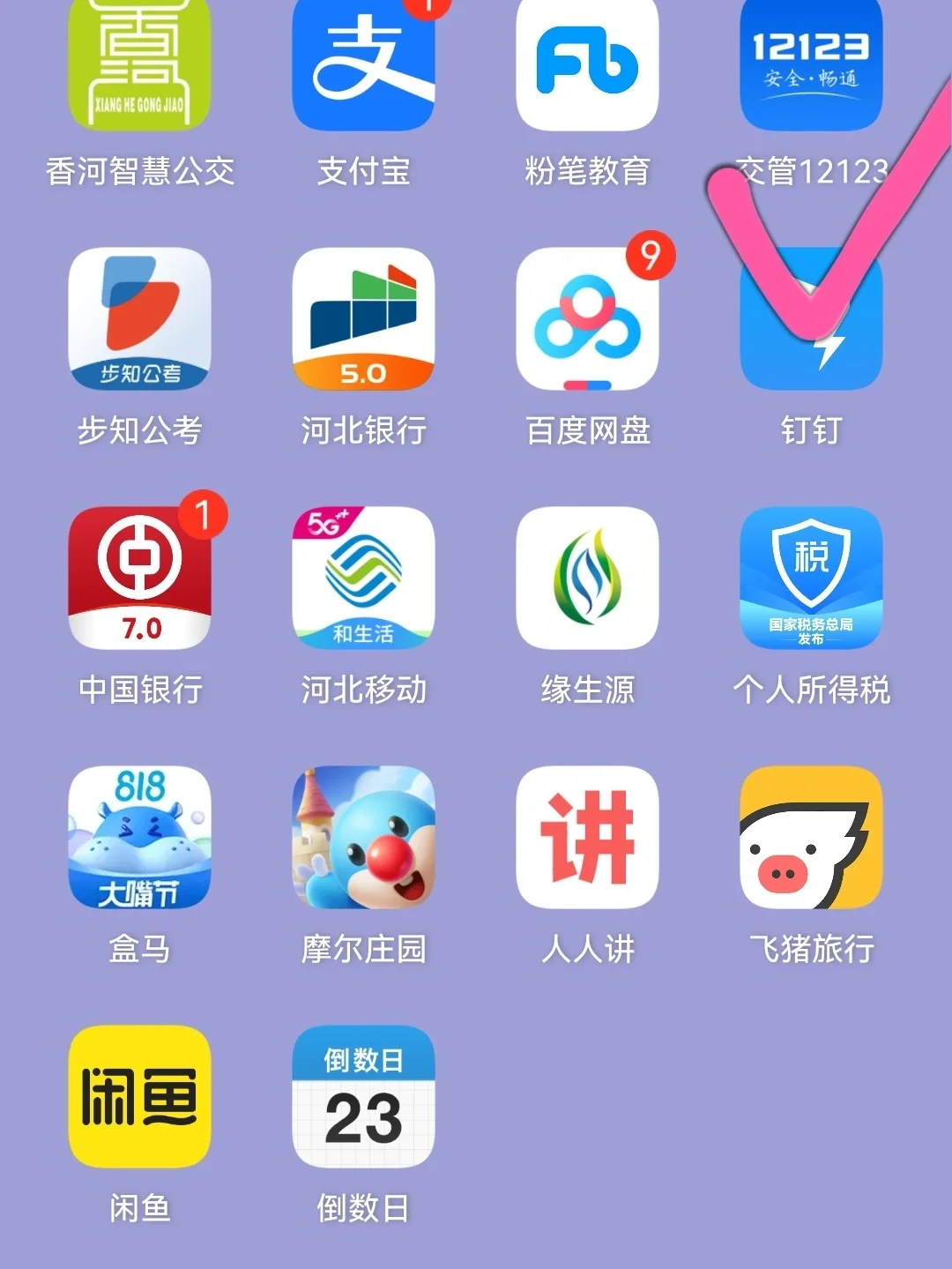This screenshot has width=952, height=1269.
Task: Open 河北移动 China Mobile app
Action: (363, 578)
